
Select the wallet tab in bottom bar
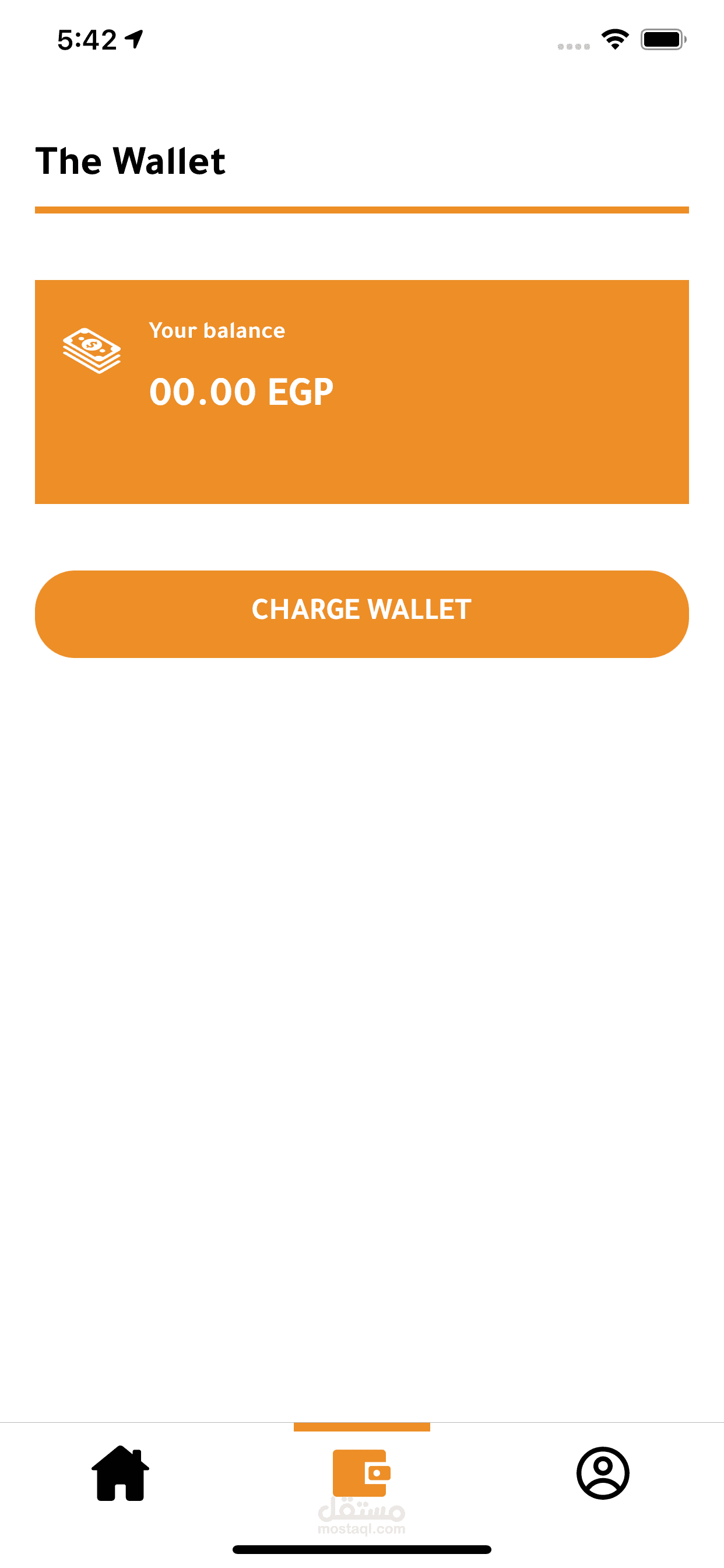pos(362,1472)
